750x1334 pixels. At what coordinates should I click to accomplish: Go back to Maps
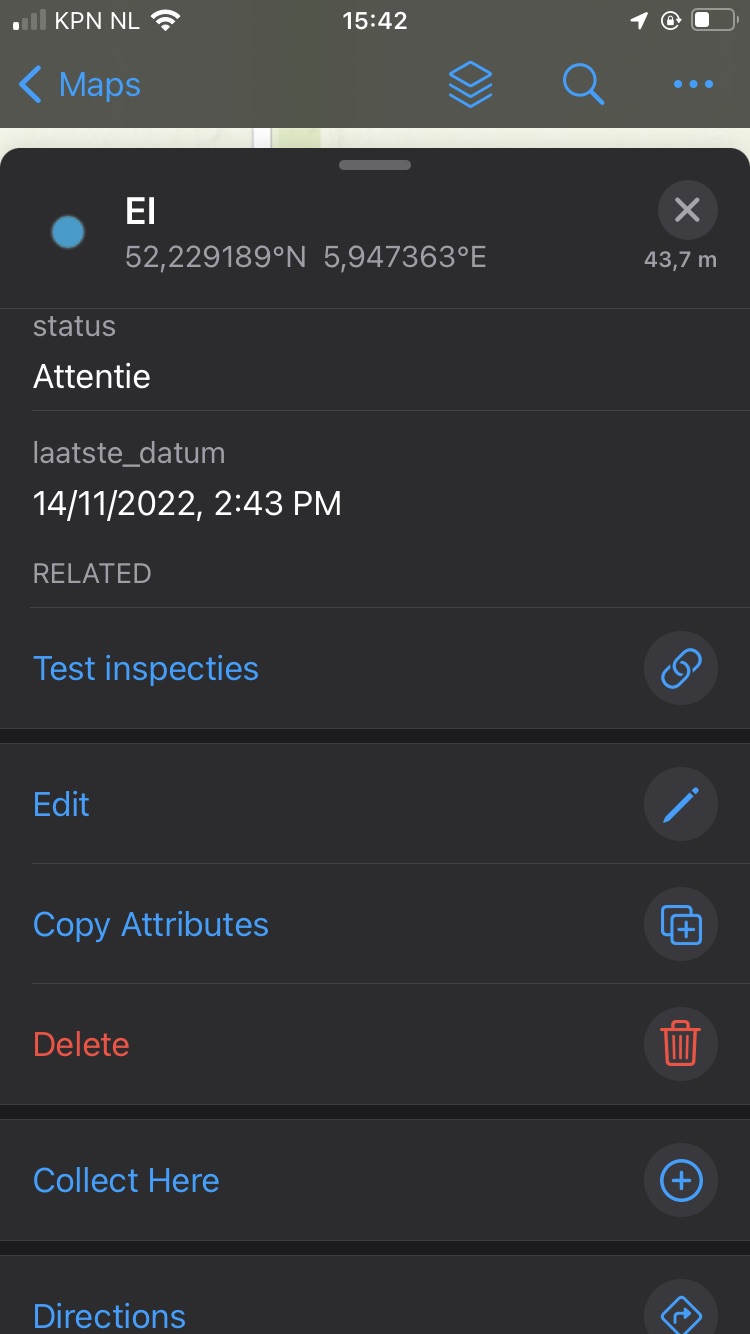[x=80, y=85]
